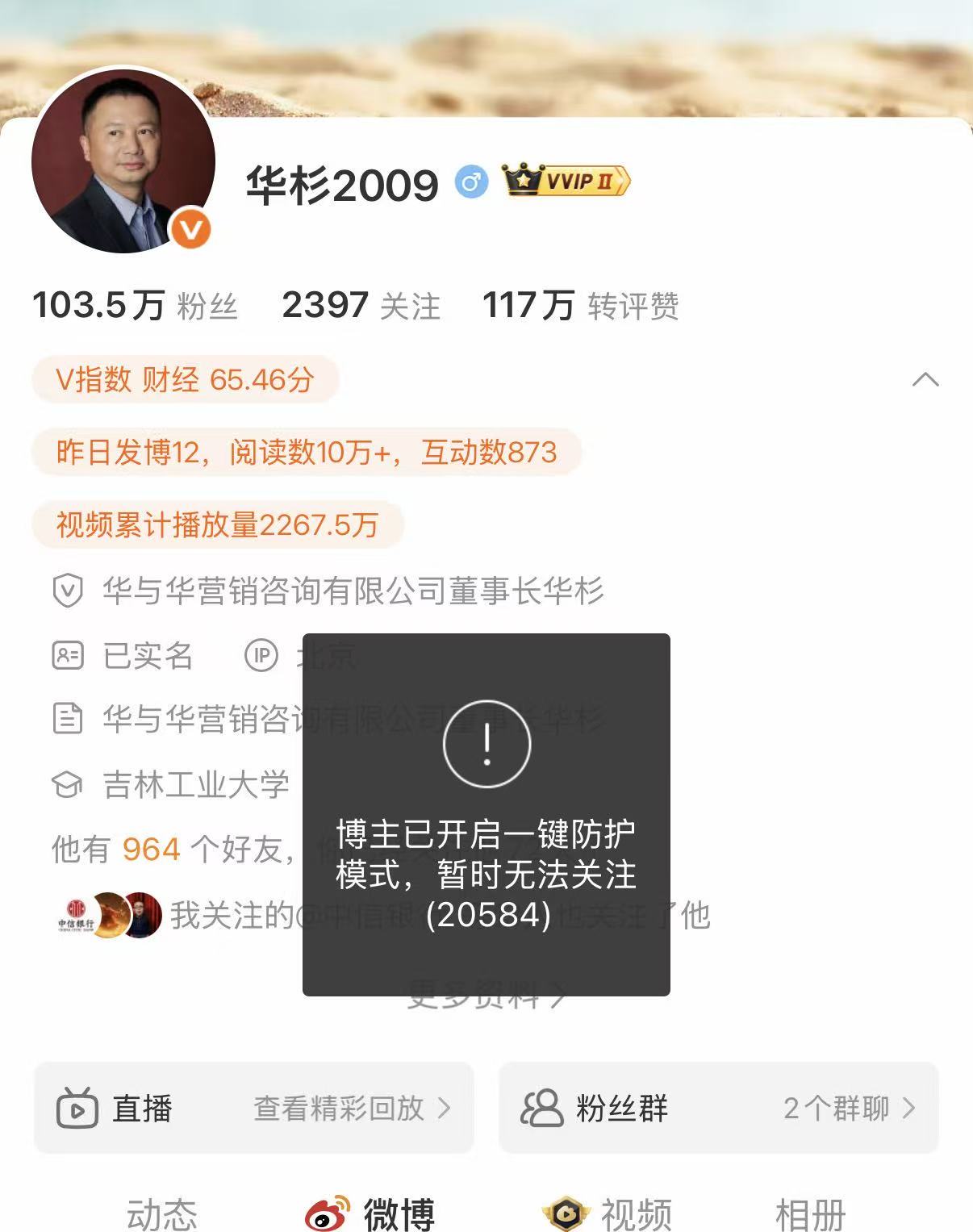Switch to the 相册 tab
This screenshot has height=1232, width=973.
(x=809, y=1213)
